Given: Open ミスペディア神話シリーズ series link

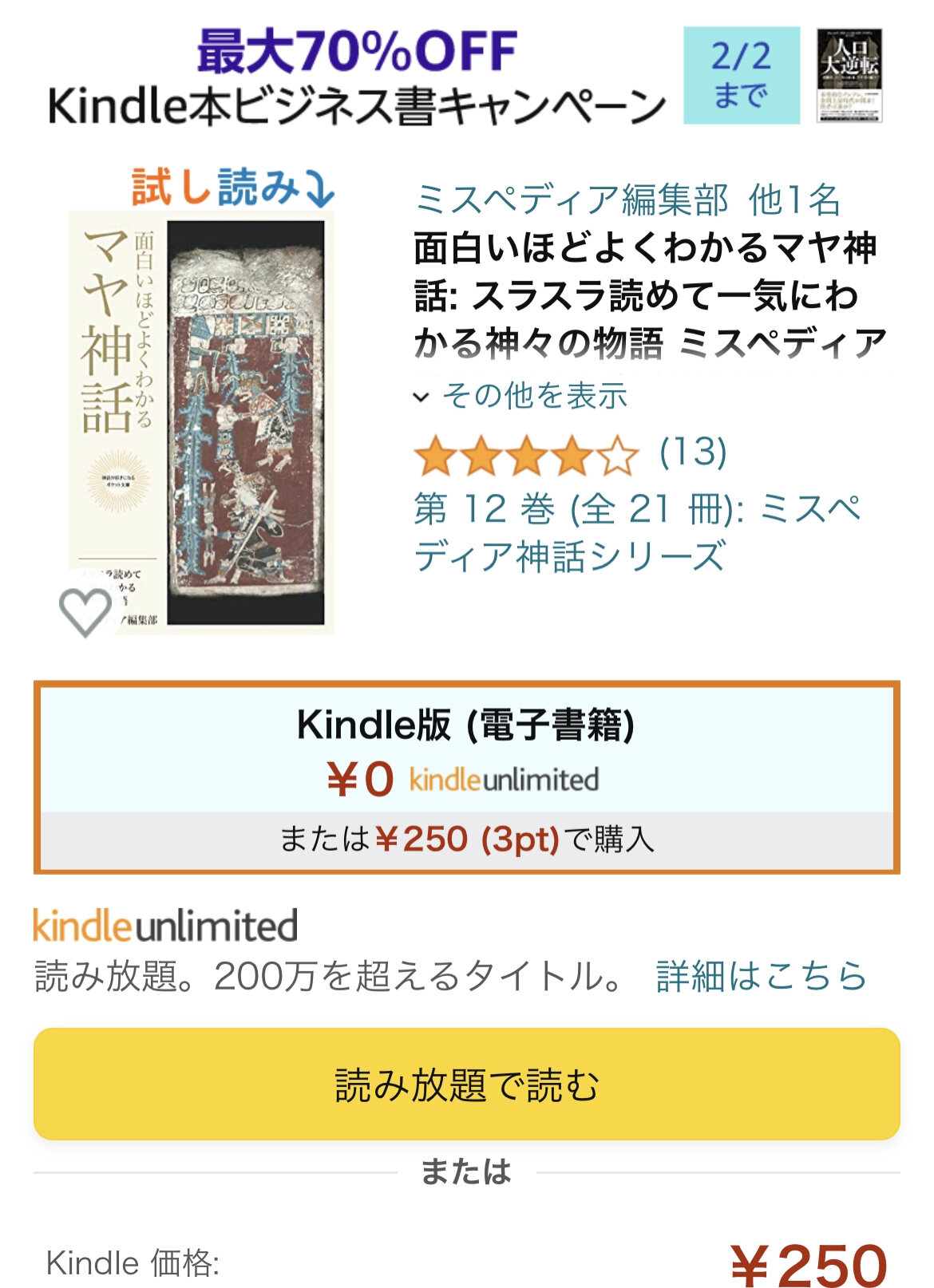Looking at the screenshot, I should 636,532.
